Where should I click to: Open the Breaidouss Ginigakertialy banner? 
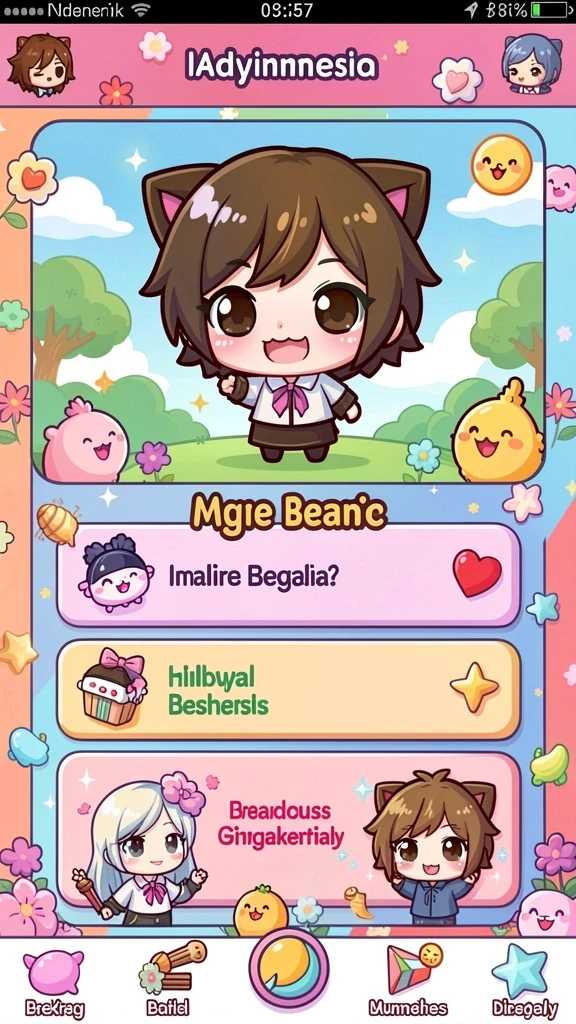click(x=288, y=829)
